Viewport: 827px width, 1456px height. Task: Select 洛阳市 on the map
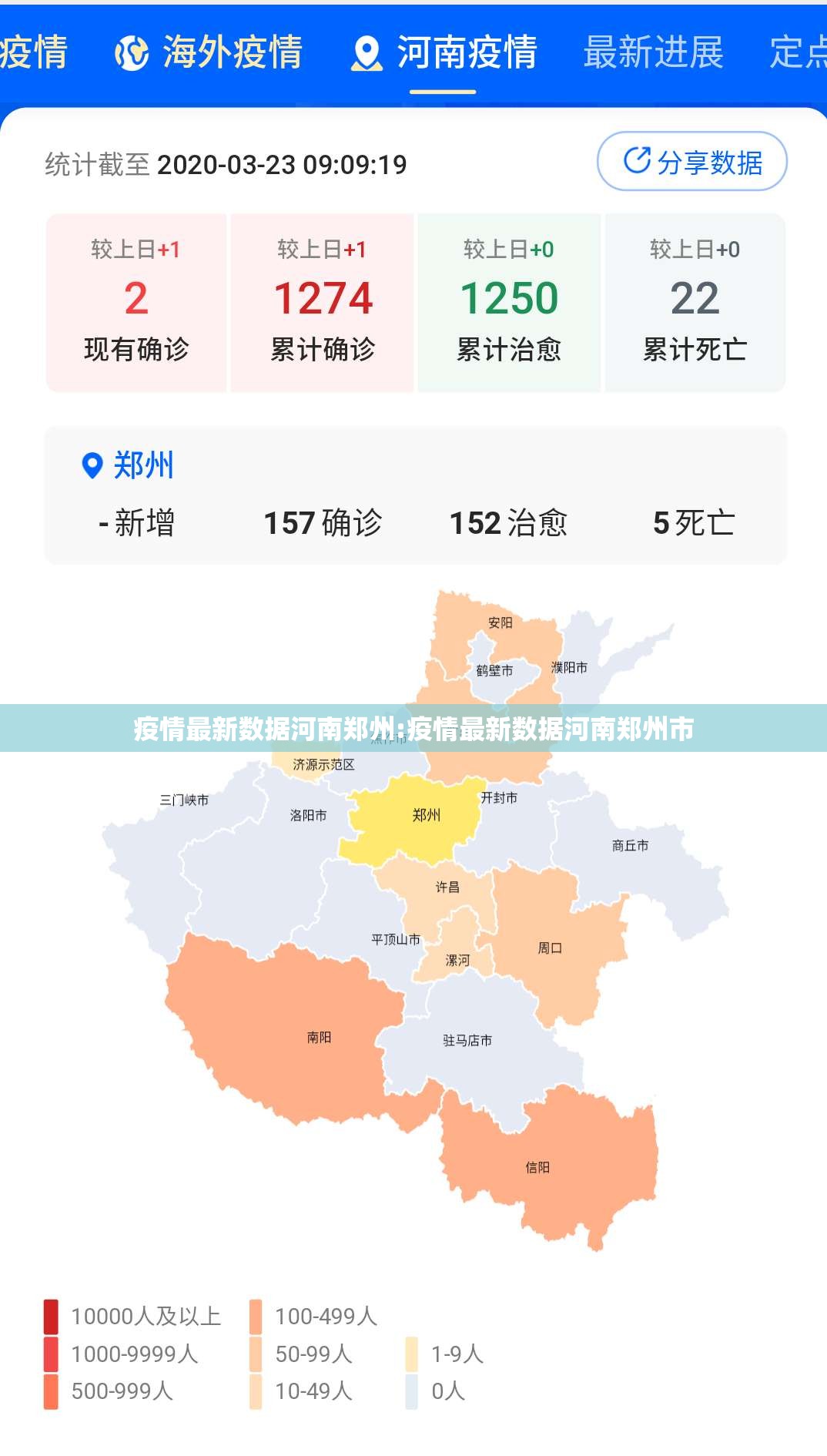pos(308,815)
